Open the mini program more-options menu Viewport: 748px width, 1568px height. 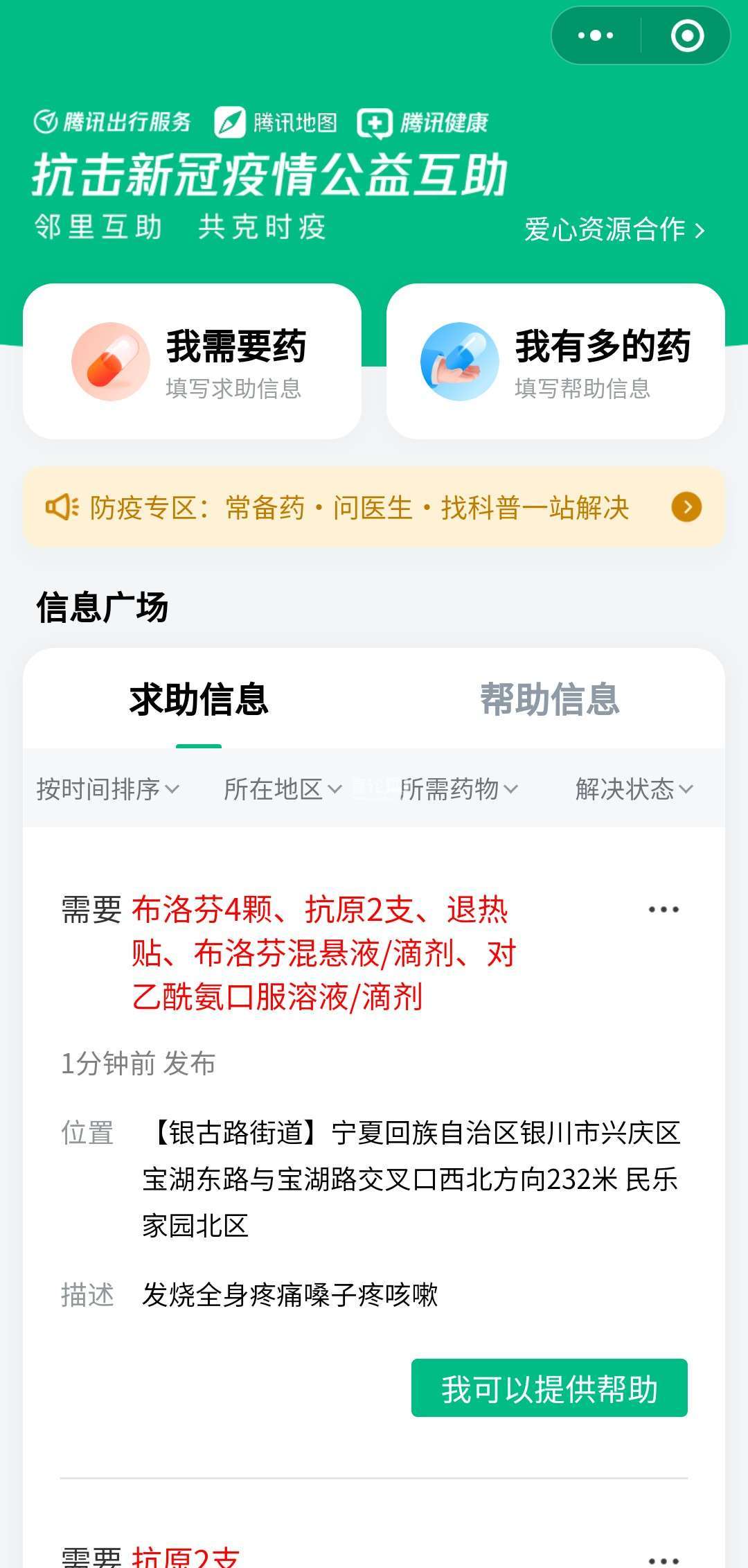coord(596,36)
